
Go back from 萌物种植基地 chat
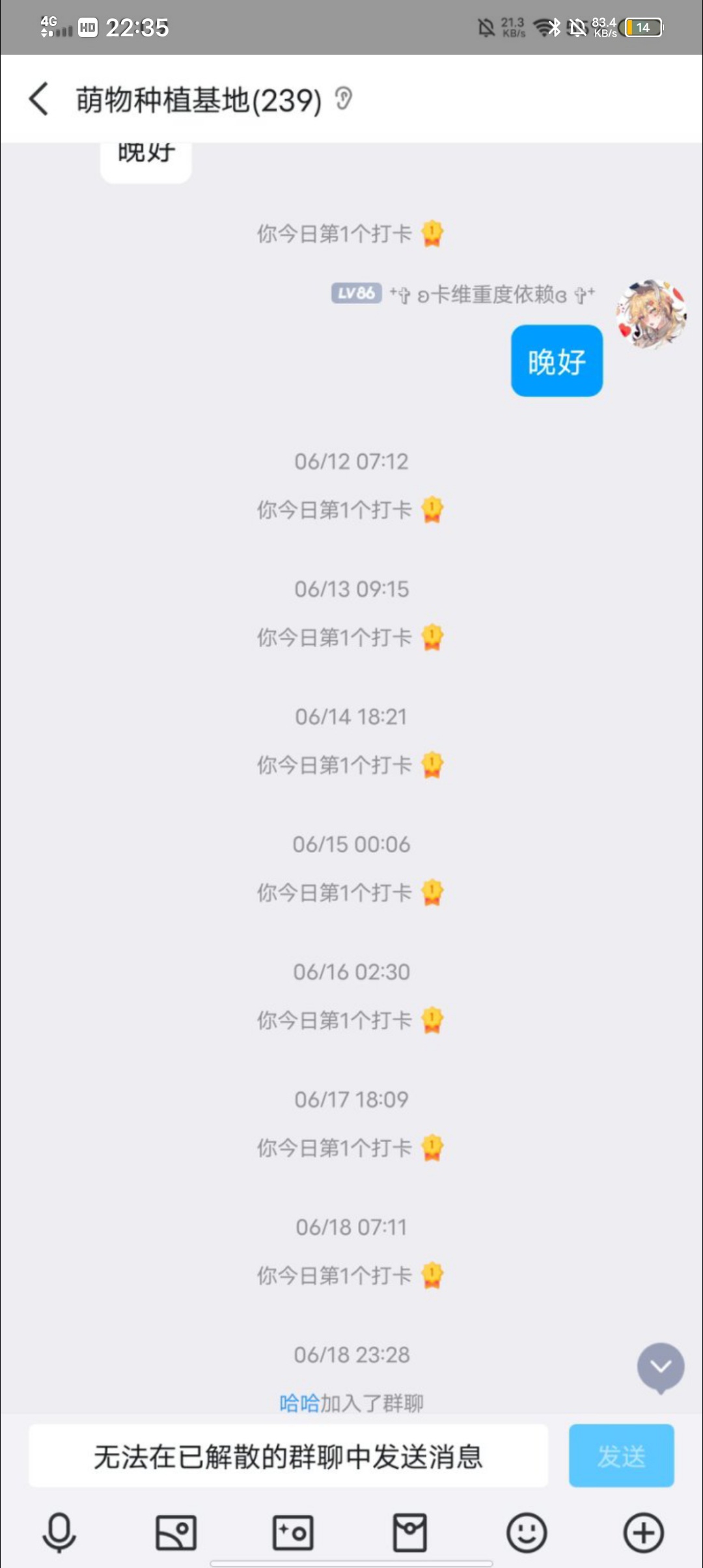coord(39,99)
